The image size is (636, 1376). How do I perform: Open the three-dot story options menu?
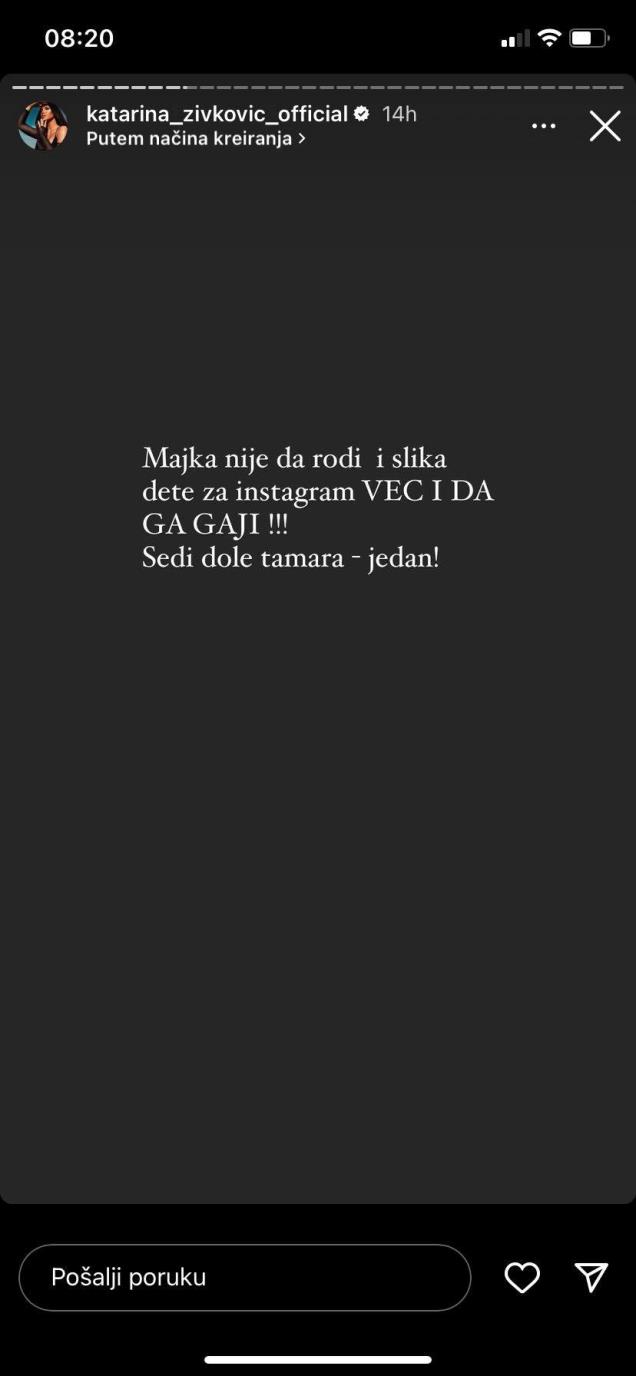(x=543, y=126)
